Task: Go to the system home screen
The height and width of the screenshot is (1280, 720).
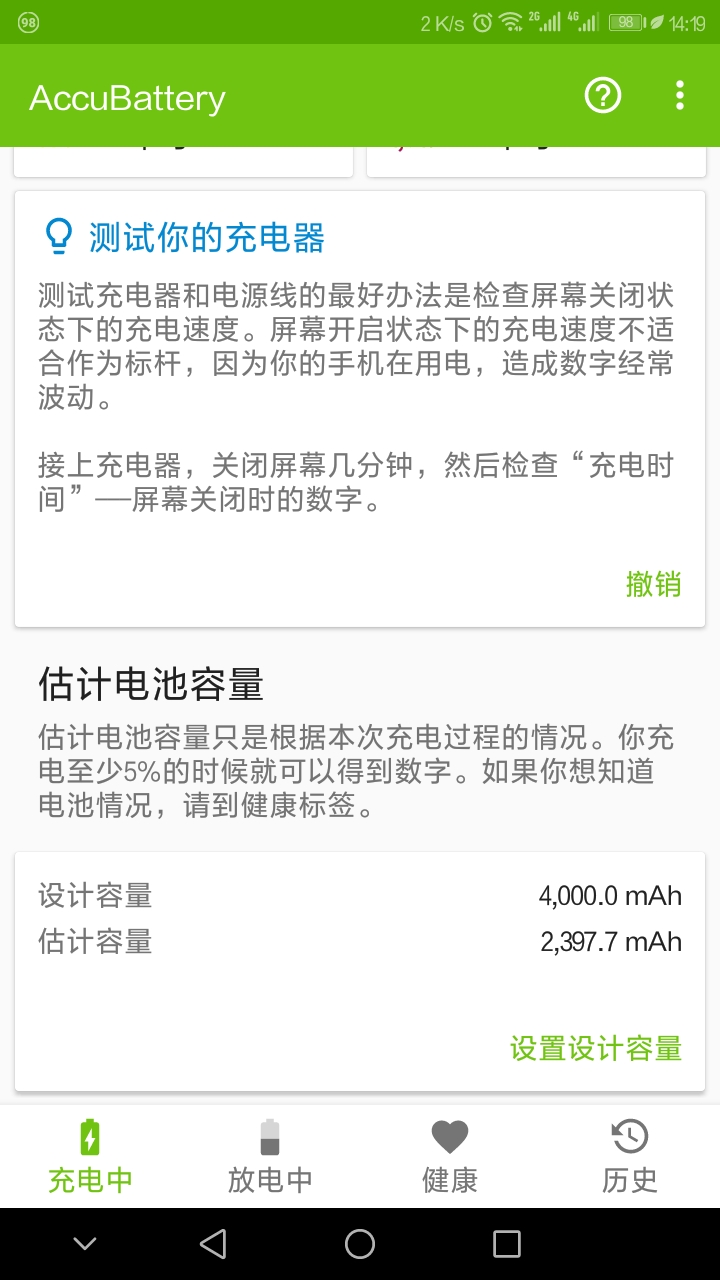Action: pos(360,1244)
